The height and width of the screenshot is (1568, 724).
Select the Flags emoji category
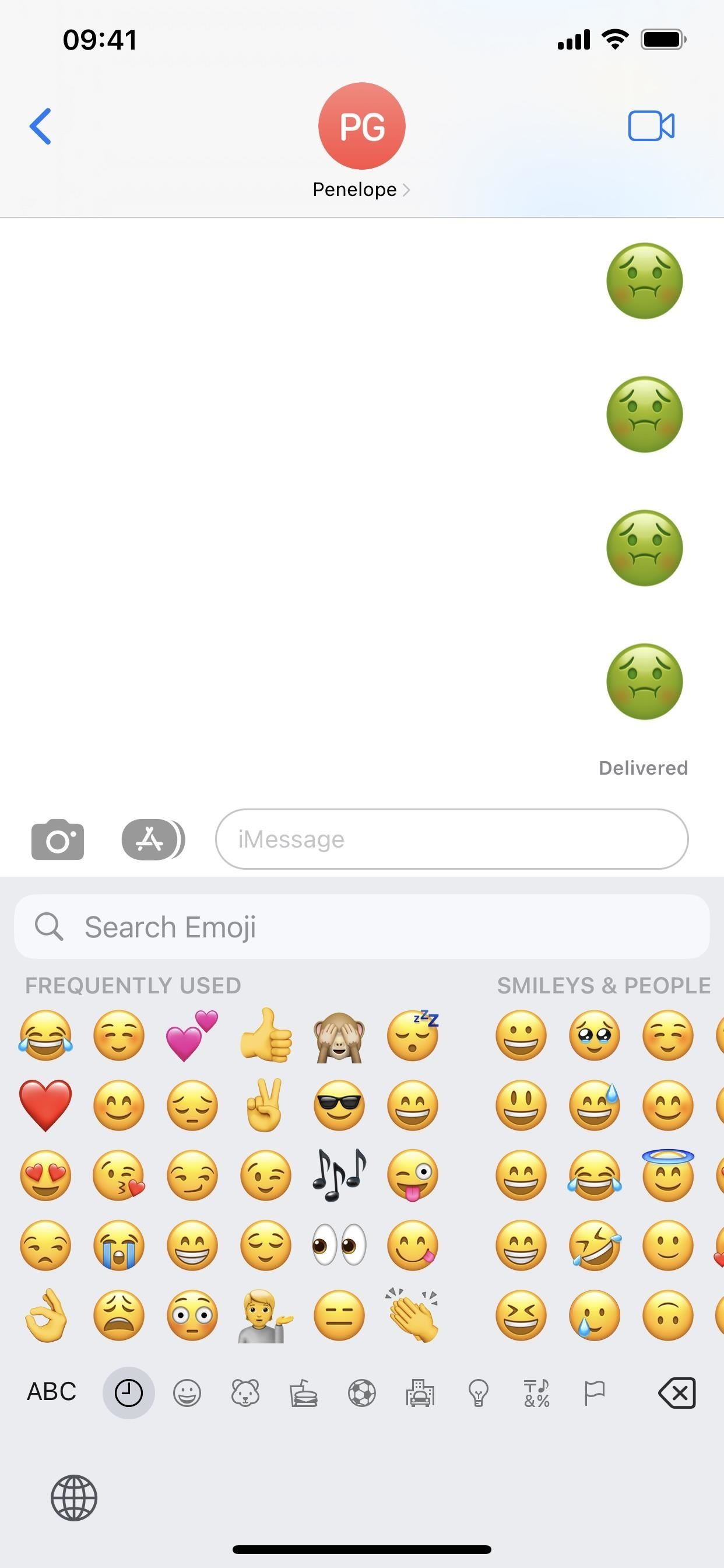point(595,1392)
